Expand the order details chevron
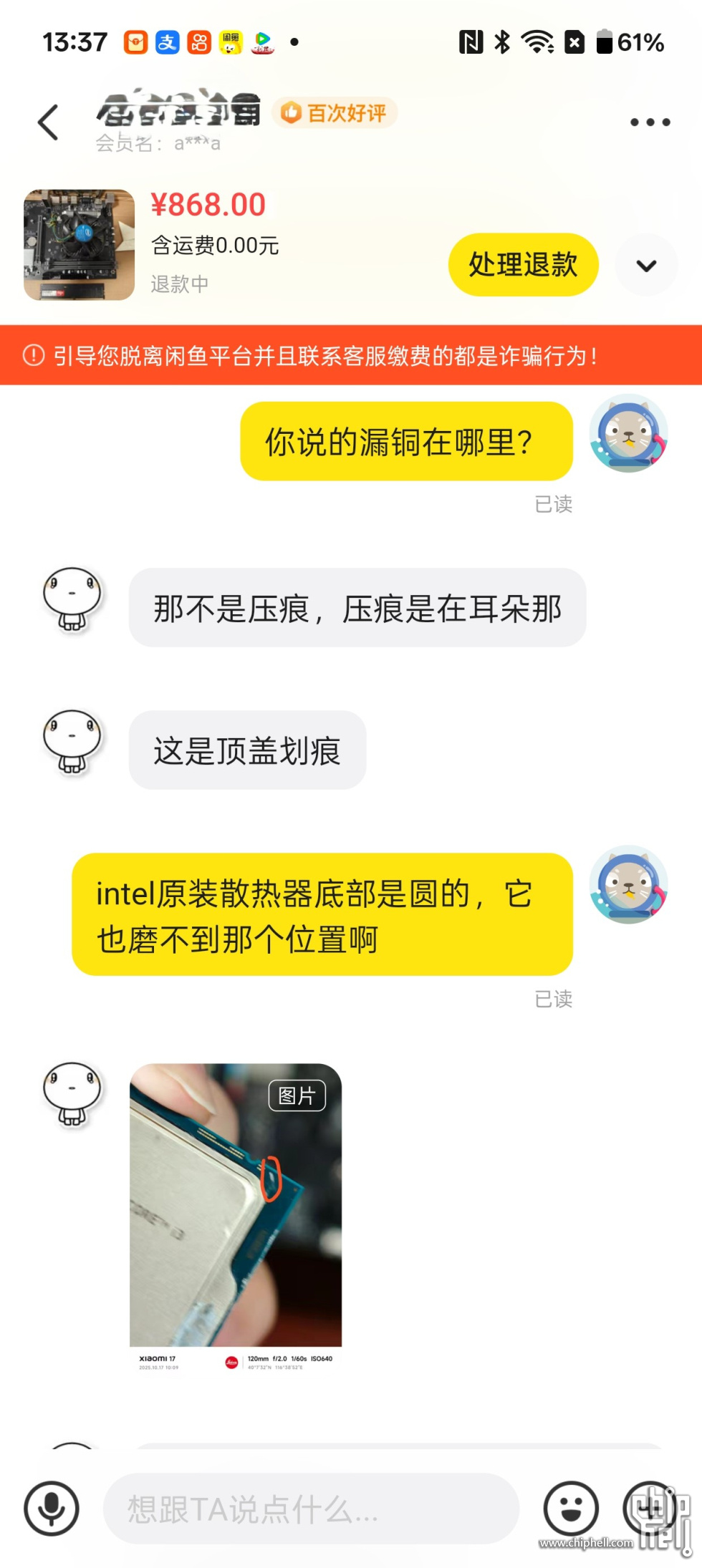 click(646, 266)
